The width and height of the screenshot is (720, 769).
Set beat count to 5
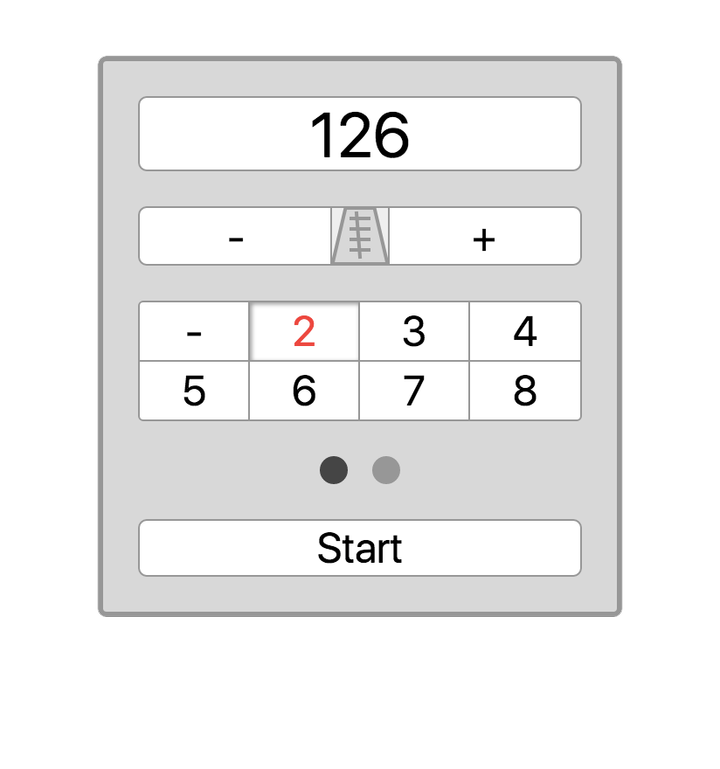[194, 391]
